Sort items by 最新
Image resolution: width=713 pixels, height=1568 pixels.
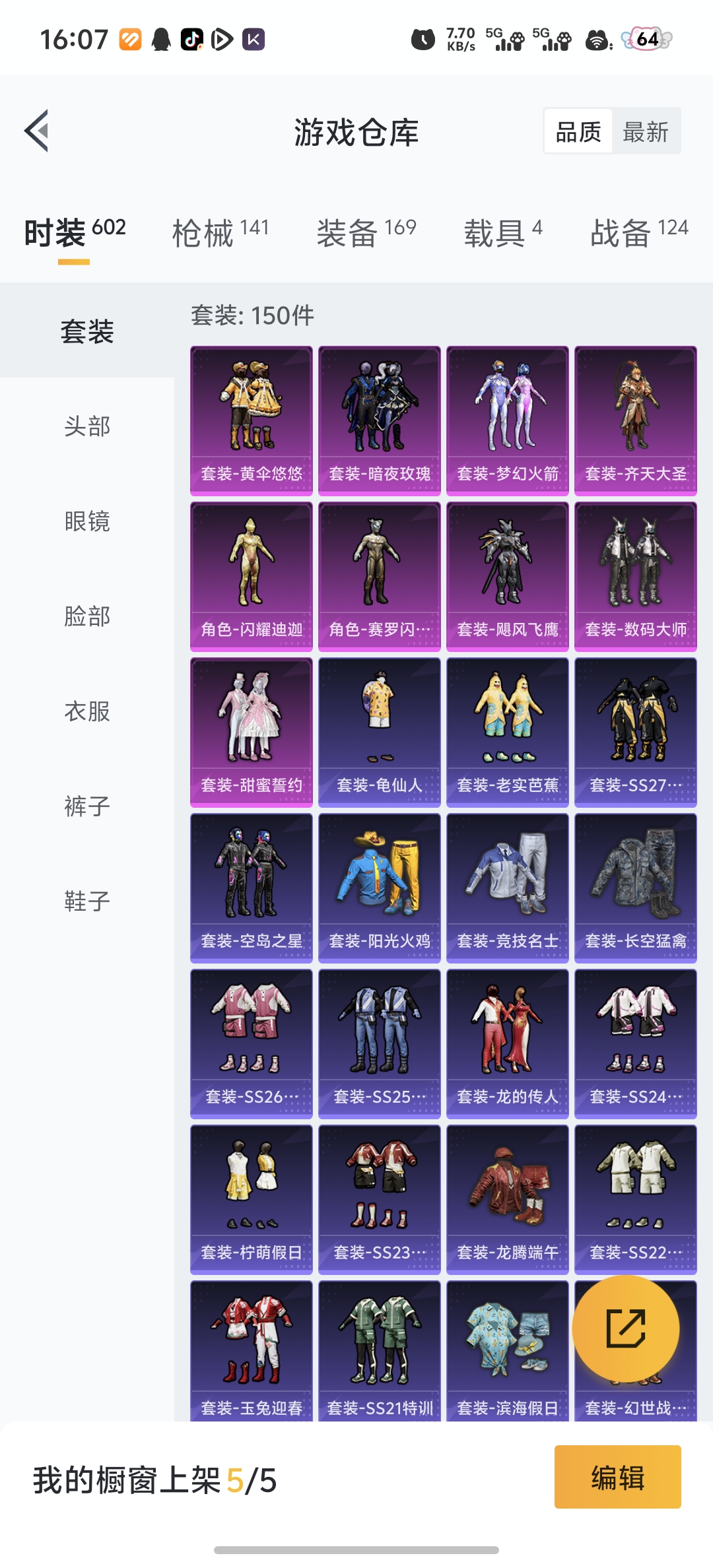645,132
